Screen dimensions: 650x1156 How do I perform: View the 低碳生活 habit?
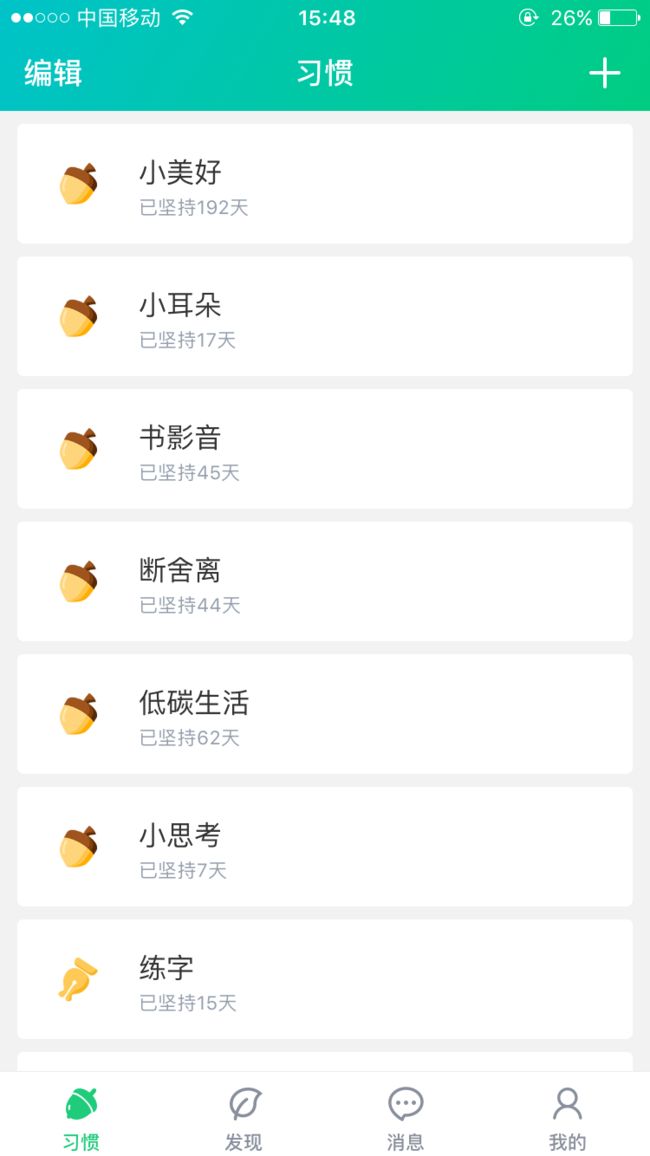click(x=325, y=714)
